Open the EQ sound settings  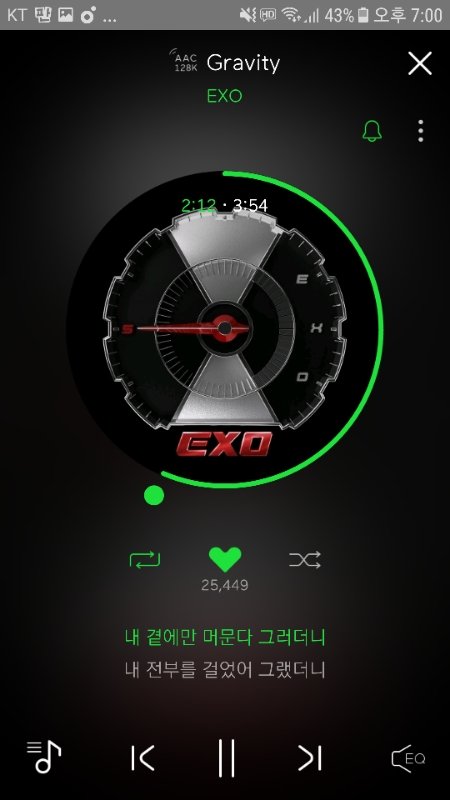(408, 758)
